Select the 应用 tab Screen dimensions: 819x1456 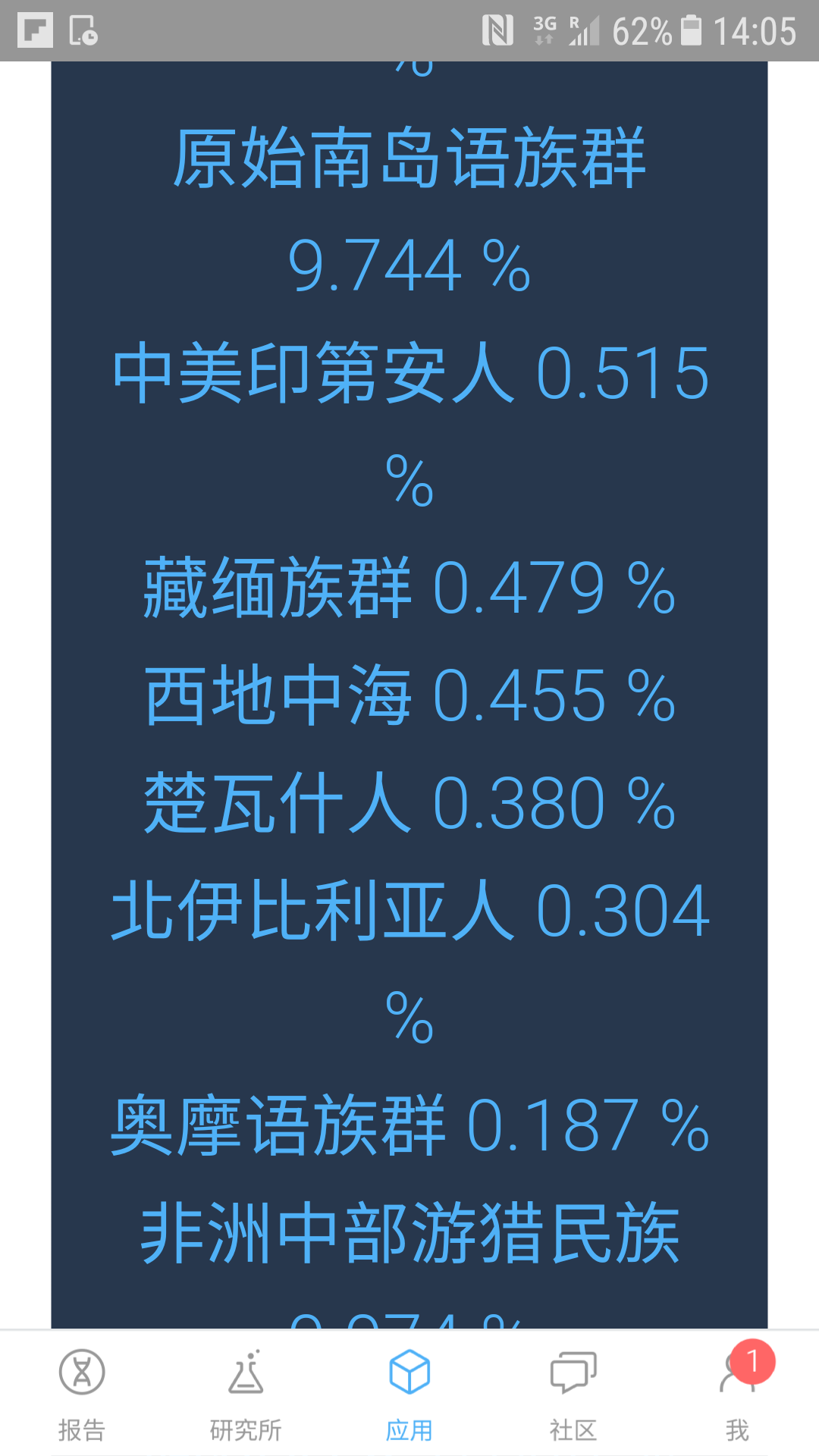coord(409,1394)
